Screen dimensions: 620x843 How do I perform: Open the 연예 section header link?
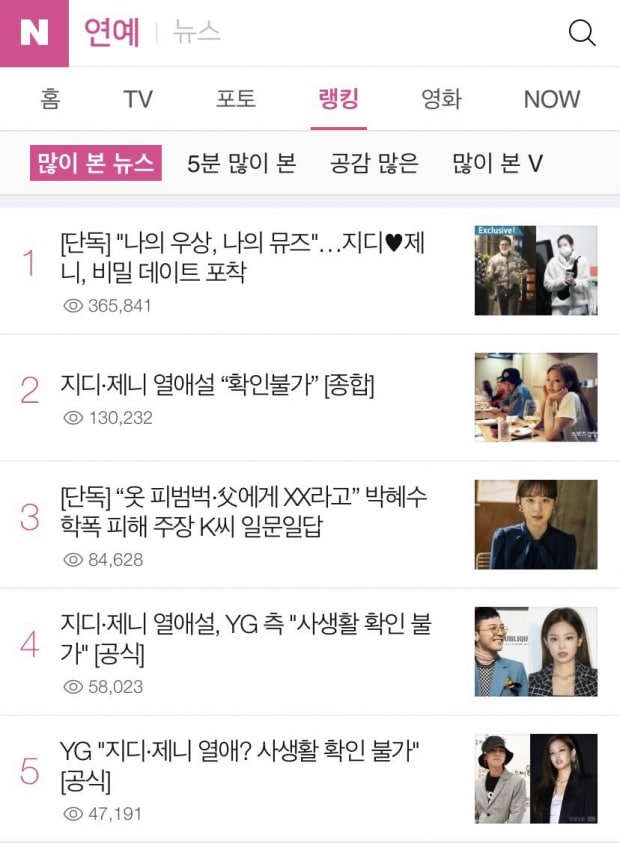coord(111,33)
